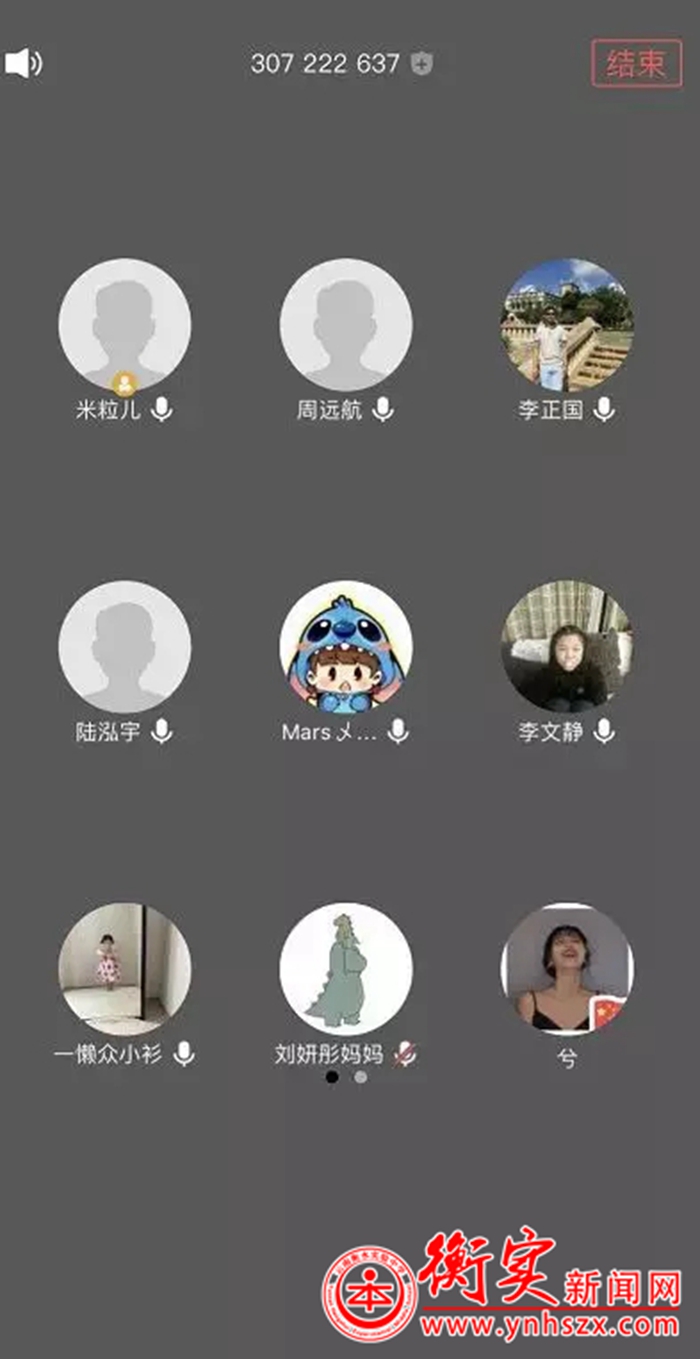Select participant 米粒儿
The image size is (700, 1359).
[x=124, y=325]
